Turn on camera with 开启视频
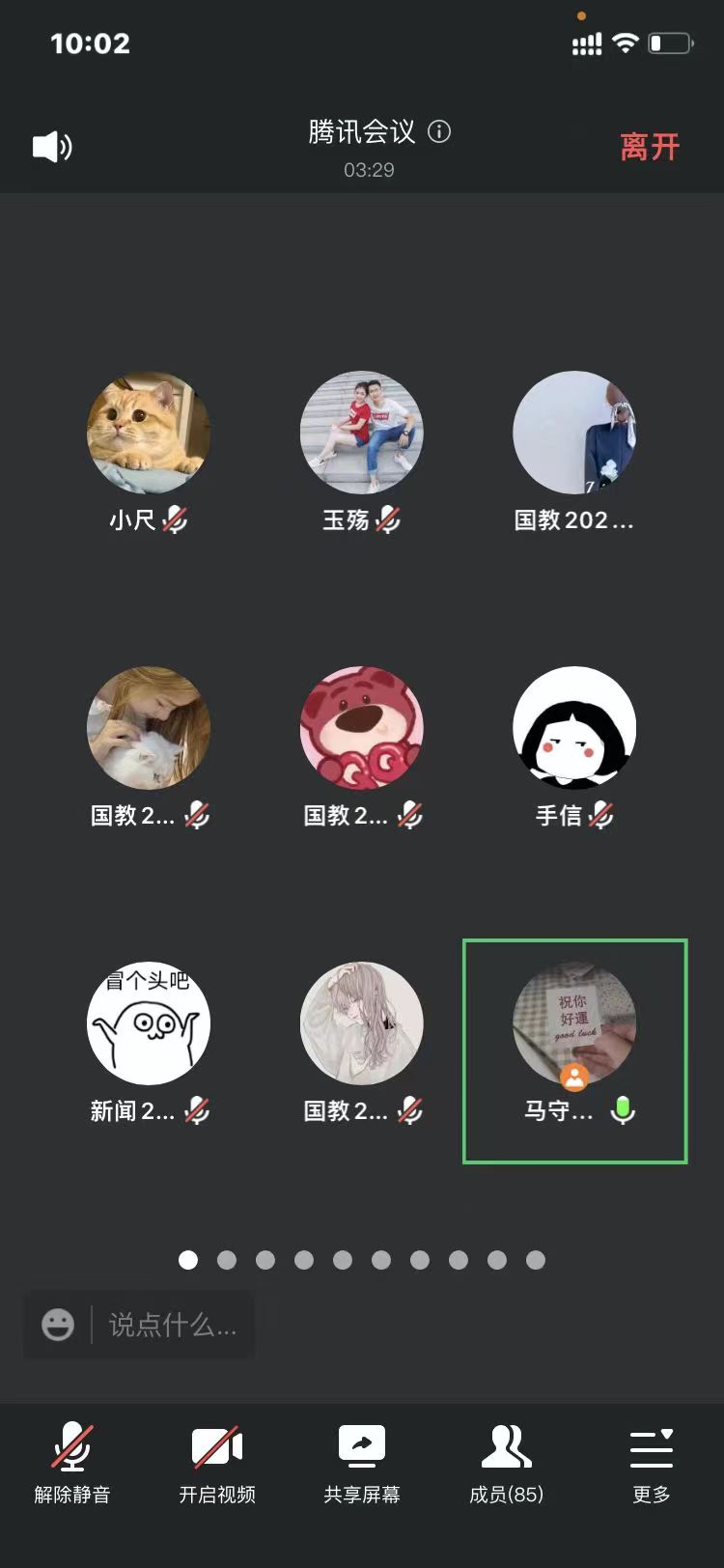Image resolution: width=724 pixels, height=1568 pixels. coord(217,1463)
